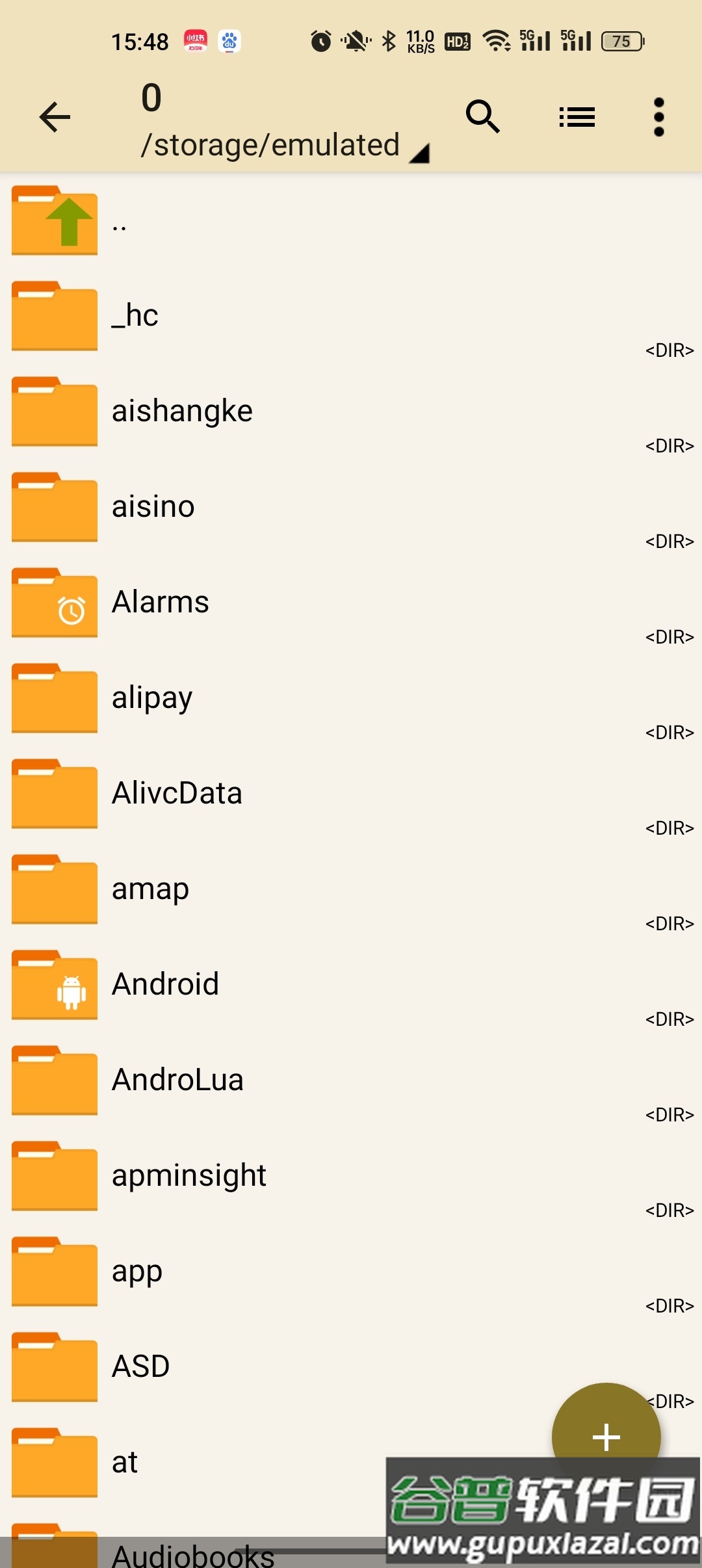Open the list view options icon

click(x=577, y=118)
